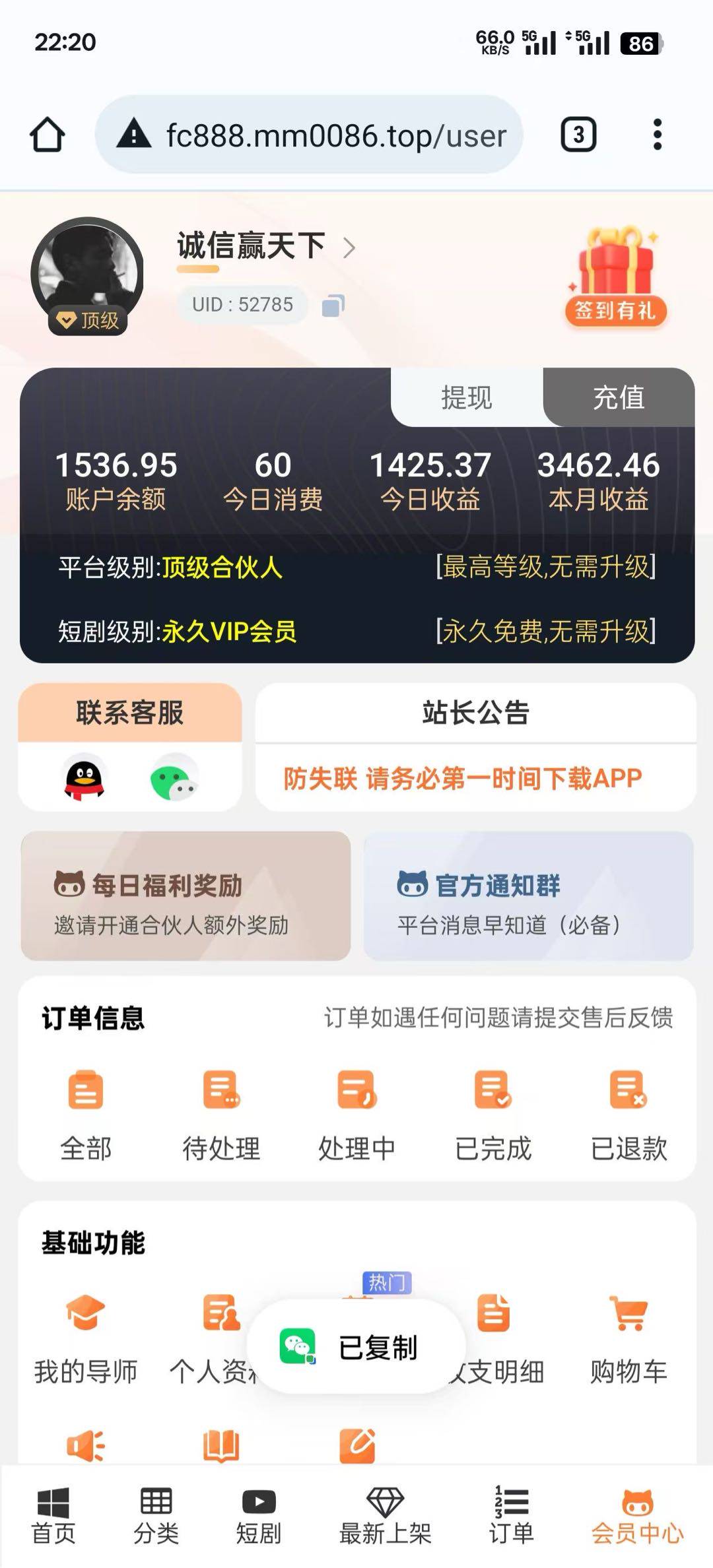Image resolution: width=713 pixels, height=1568 pixels.
Task: Open the 官方通知群 card
Action: [x=528, y=896]
